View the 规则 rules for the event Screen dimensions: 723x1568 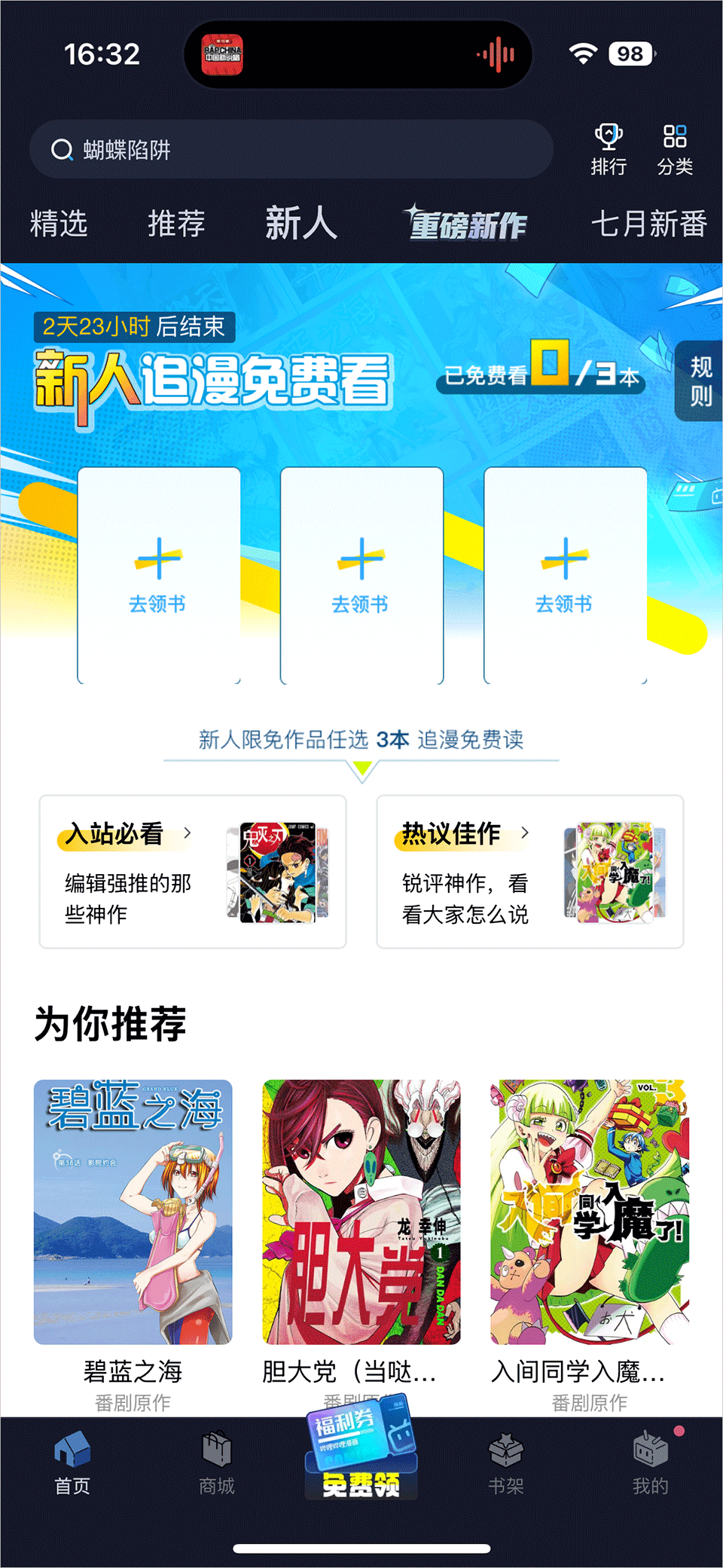pos(701,381)
